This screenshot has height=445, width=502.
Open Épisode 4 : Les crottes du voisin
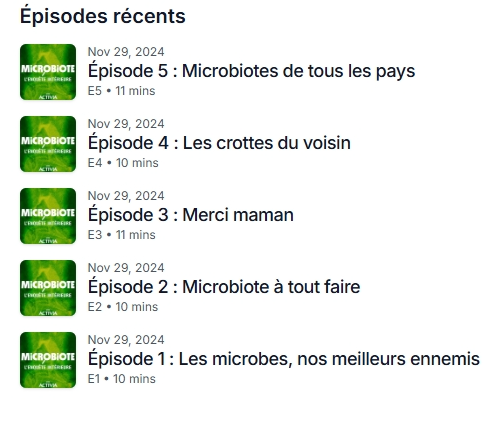219,143
